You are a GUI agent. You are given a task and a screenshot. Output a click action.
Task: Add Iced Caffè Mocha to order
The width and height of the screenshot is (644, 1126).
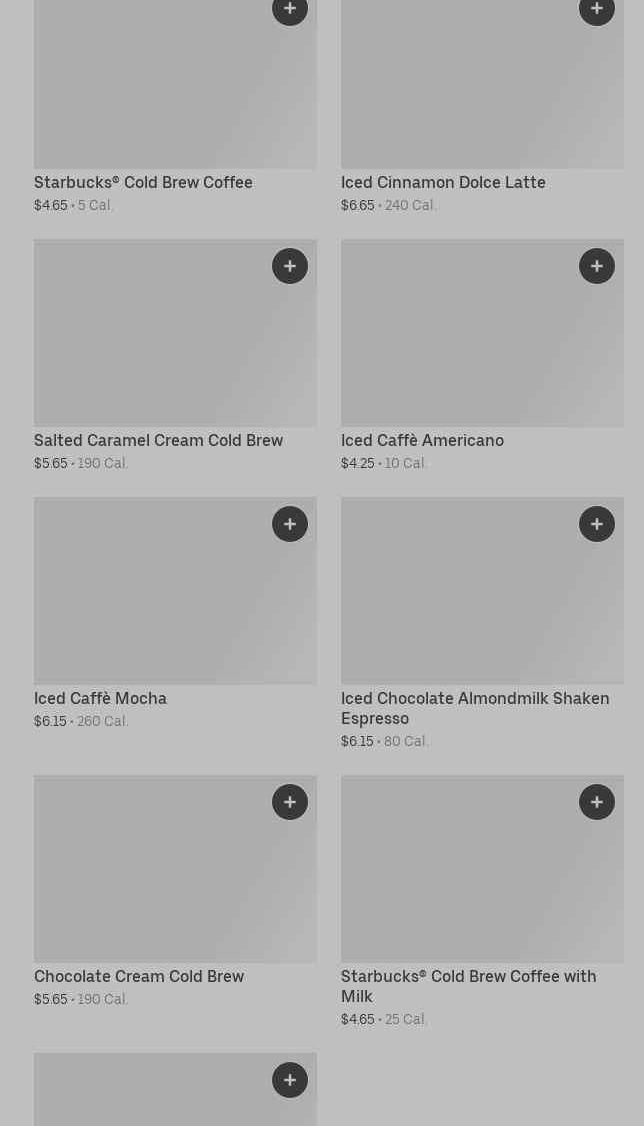tap(290, 524)
